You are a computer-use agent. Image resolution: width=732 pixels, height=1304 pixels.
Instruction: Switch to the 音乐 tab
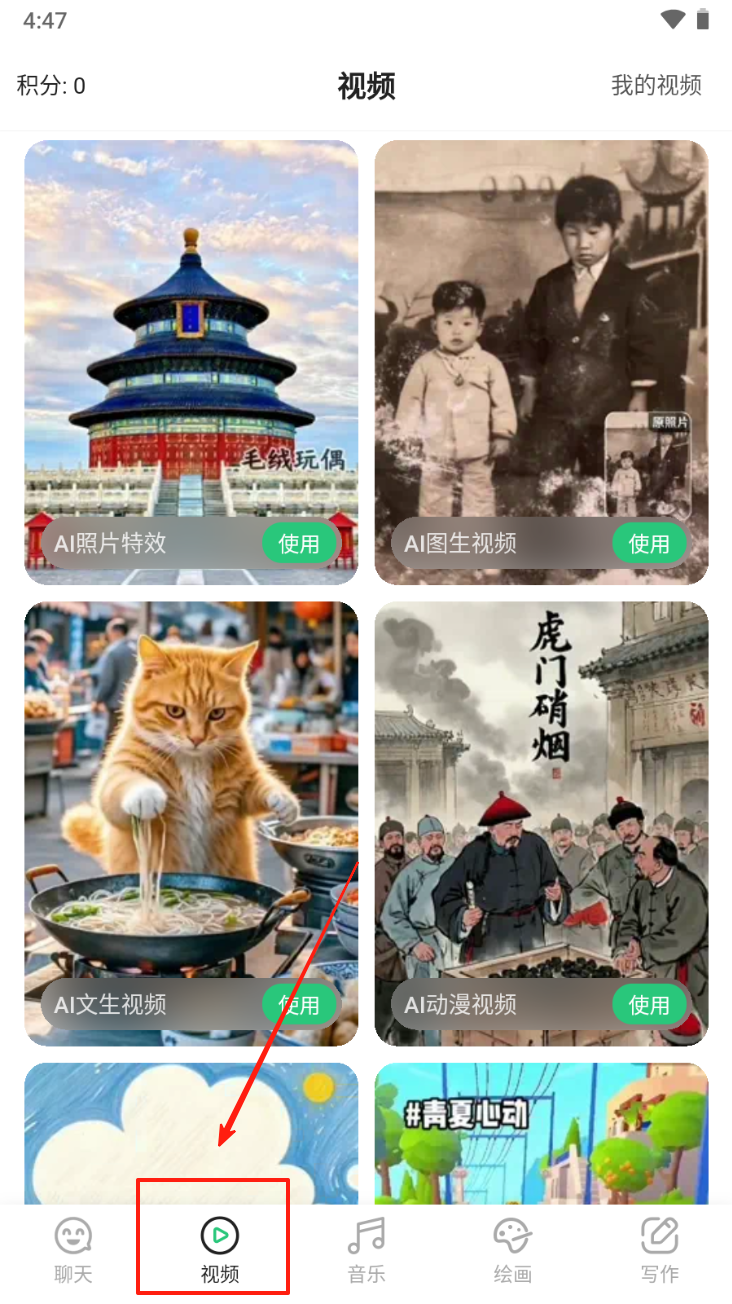366,1250
